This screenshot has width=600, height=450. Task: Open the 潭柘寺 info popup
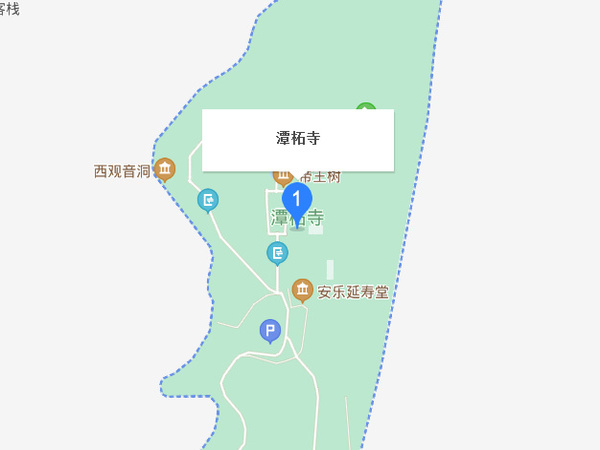[x=298, y=139]
